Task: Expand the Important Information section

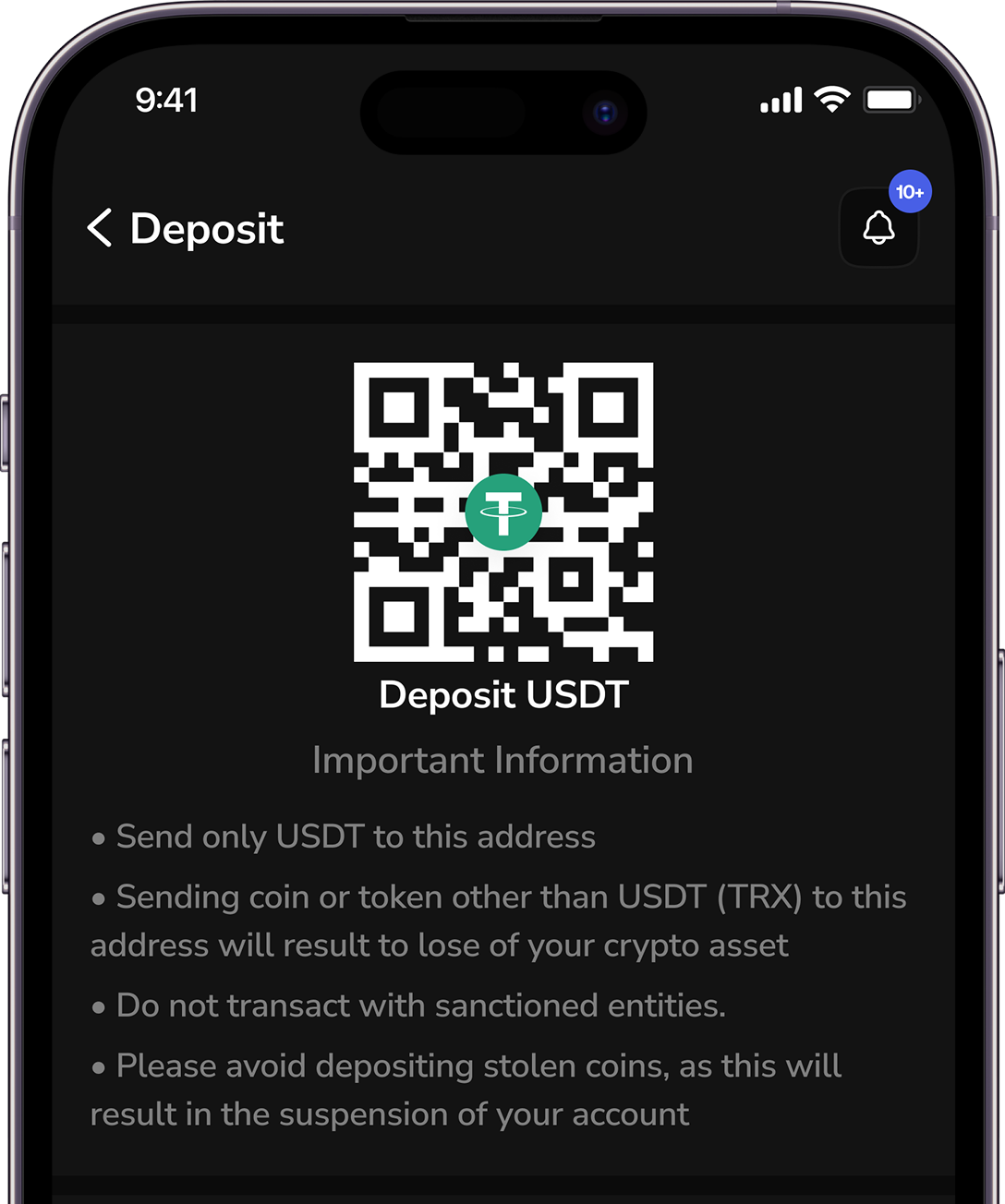Action: point(502,759)
